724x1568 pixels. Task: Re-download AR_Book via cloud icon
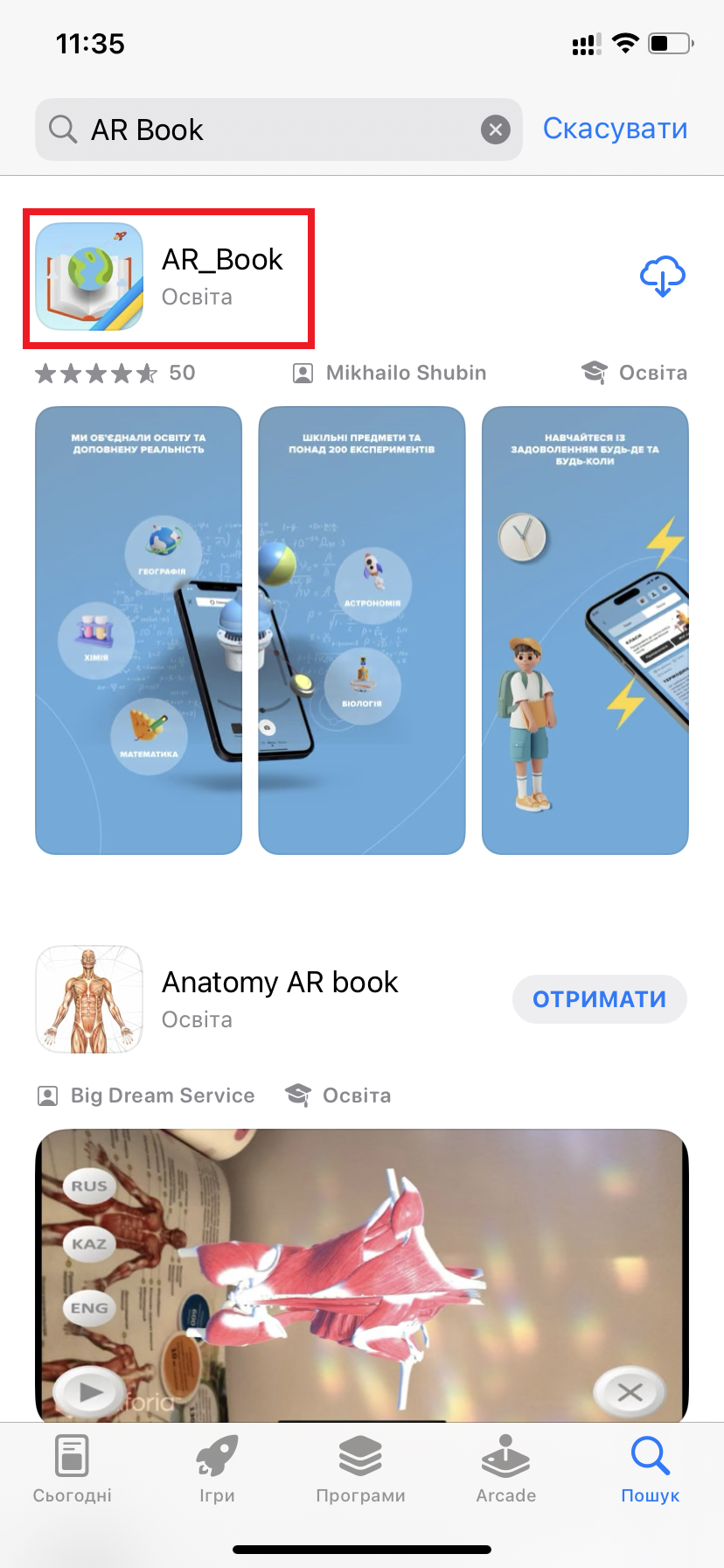pyautogui.click(x=662, y=276)
